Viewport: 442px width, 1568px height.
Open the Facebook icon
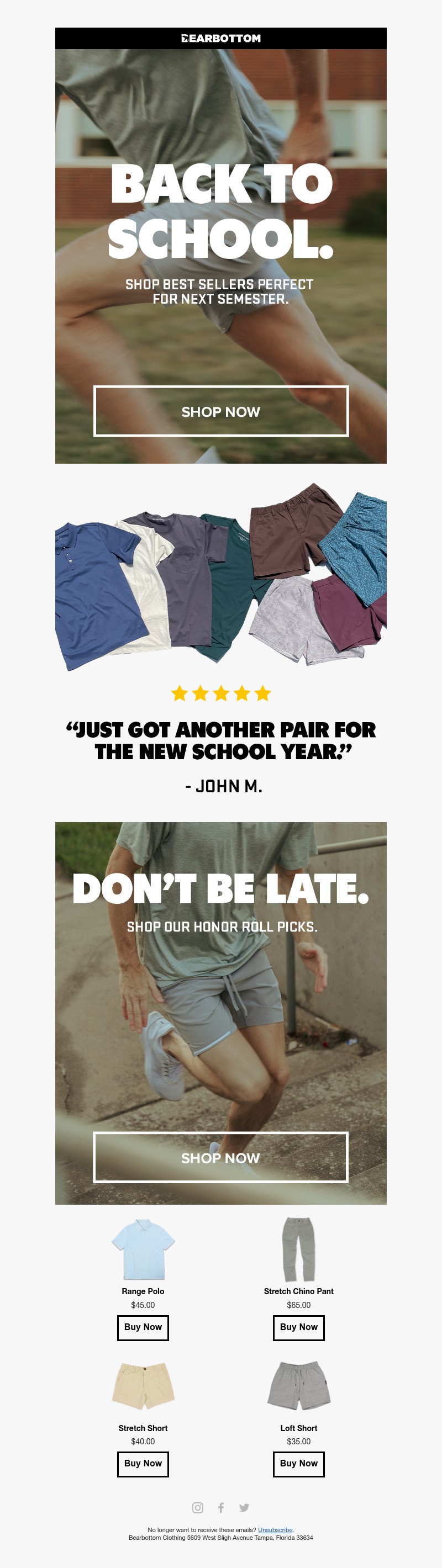[221, 1507]
